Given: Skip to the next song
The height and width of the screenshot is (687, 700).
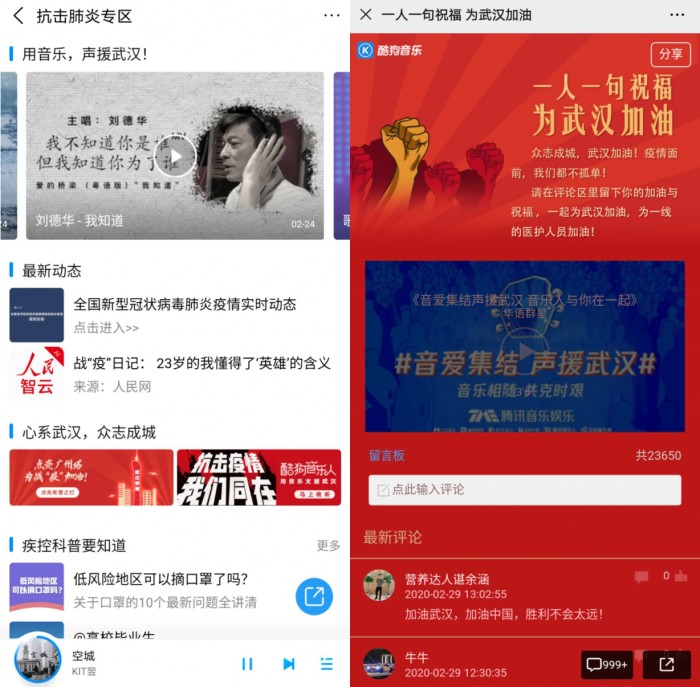Looking at the screenshot, I should click(x=288, y=663).
